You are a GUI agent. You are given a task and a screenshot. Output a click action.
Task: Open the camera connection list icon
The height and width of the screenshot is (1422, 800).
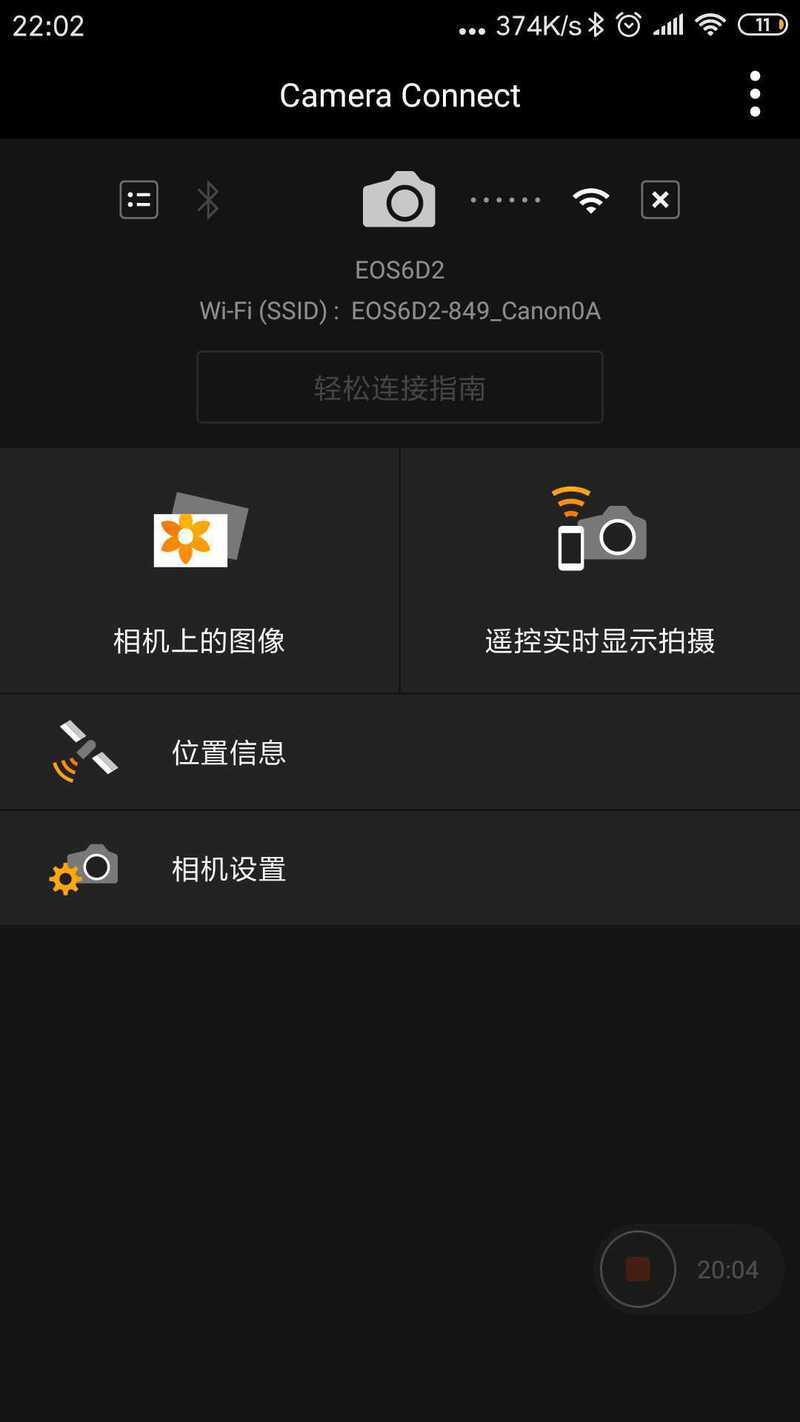pos(139,200)
